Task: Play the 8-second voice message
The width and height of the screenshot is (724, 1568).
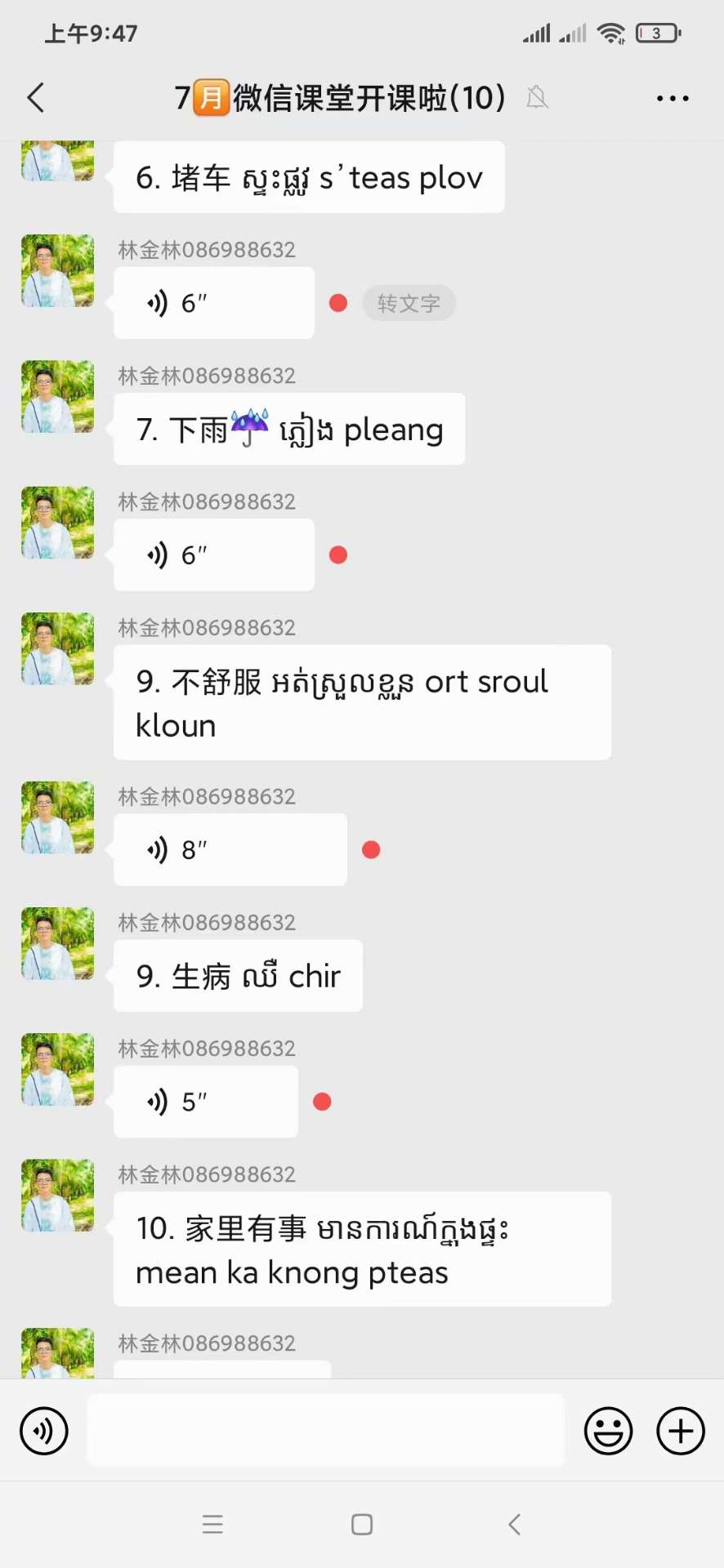Action: pos(230,850)
